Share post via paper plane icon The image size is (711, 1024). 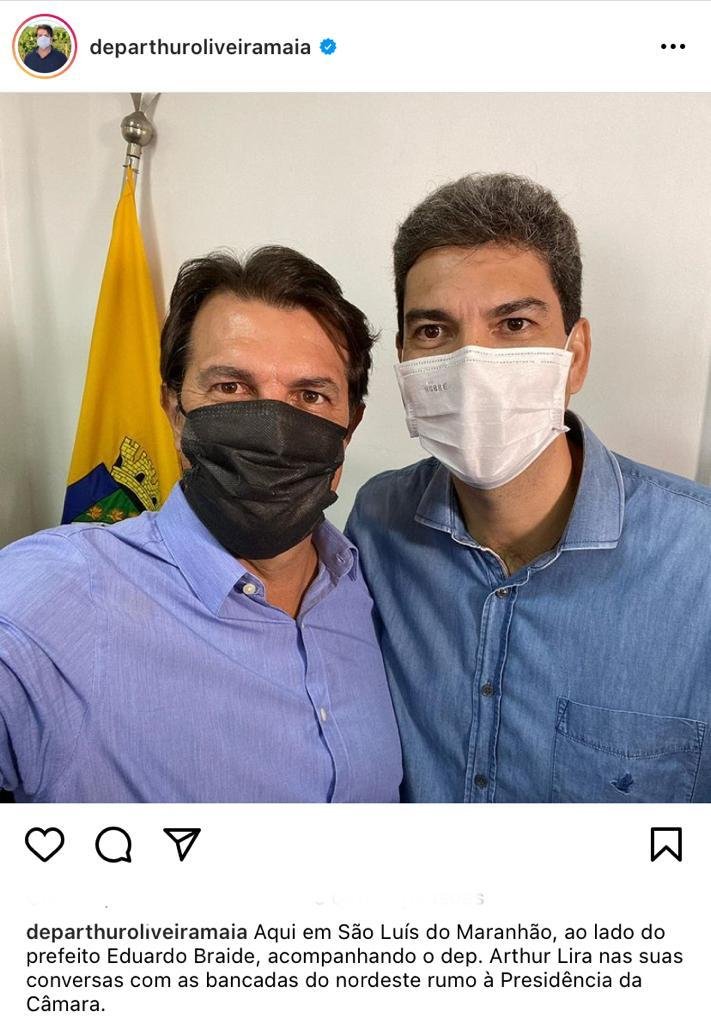coord(182,844)
